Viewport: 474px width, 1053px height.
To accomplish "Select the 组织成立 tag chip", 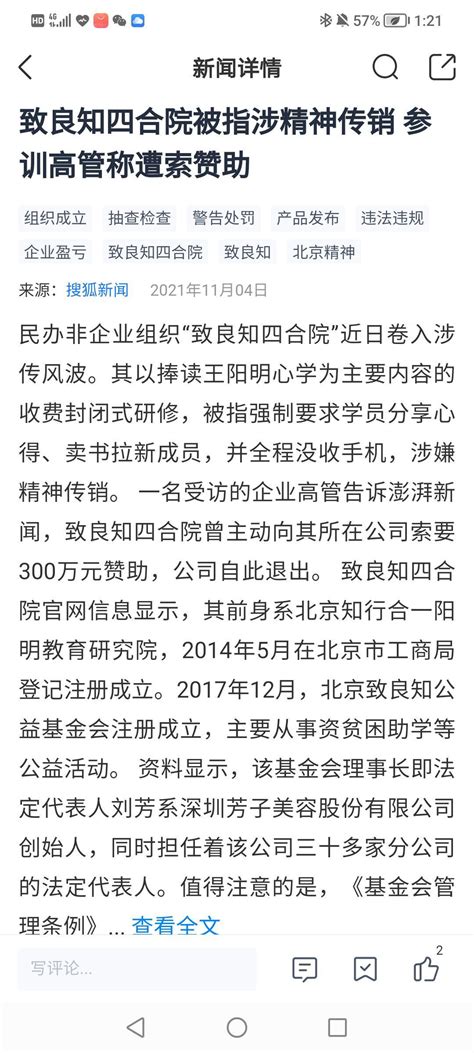I will pos(56,218).
